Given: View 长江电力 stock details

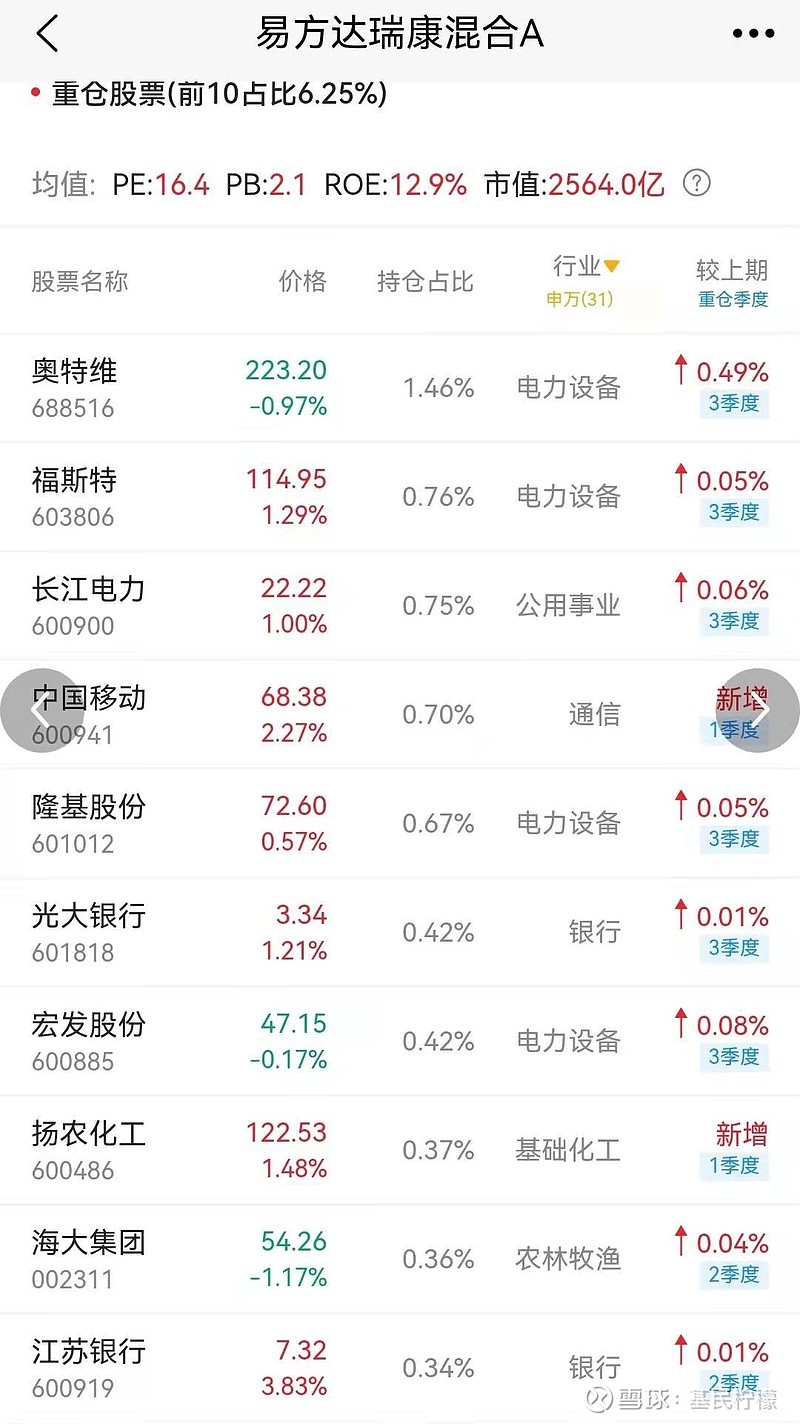Looking at the screenshot, I should pyautogui.click(x=400, y=606).
